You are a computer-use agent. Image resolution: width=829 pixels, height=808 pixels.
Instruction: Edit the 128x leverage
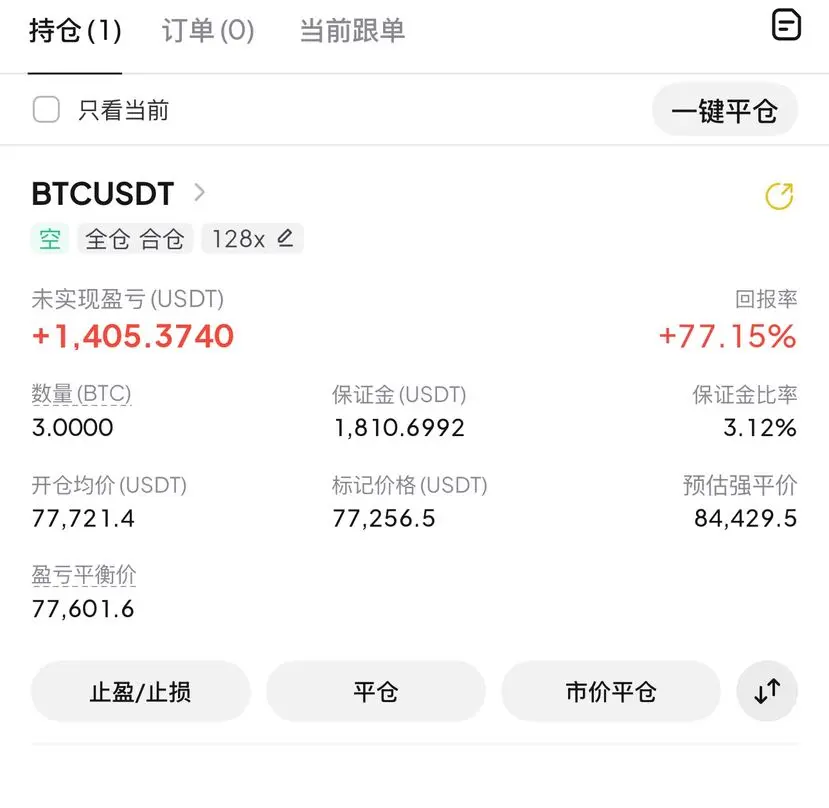coord(252,239)
